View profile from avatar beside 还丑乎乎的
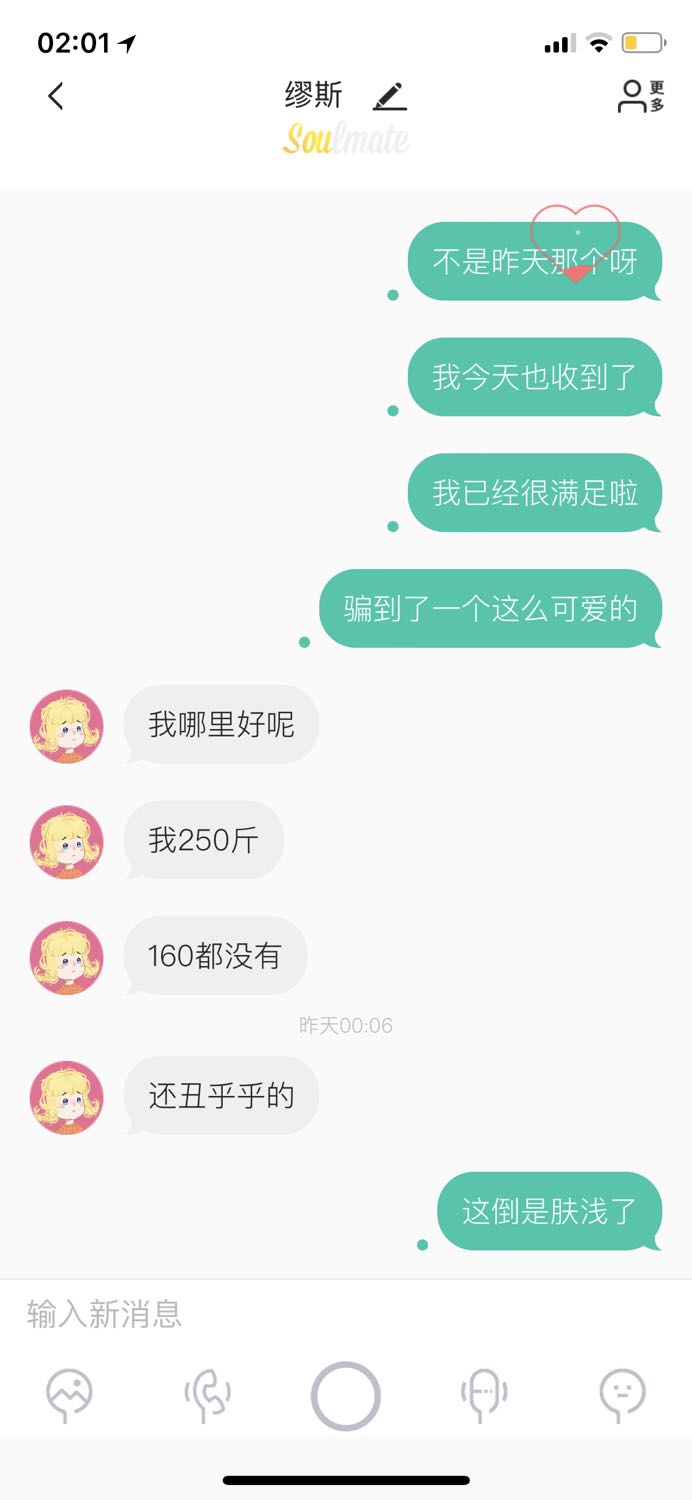 click(67, 1097)
